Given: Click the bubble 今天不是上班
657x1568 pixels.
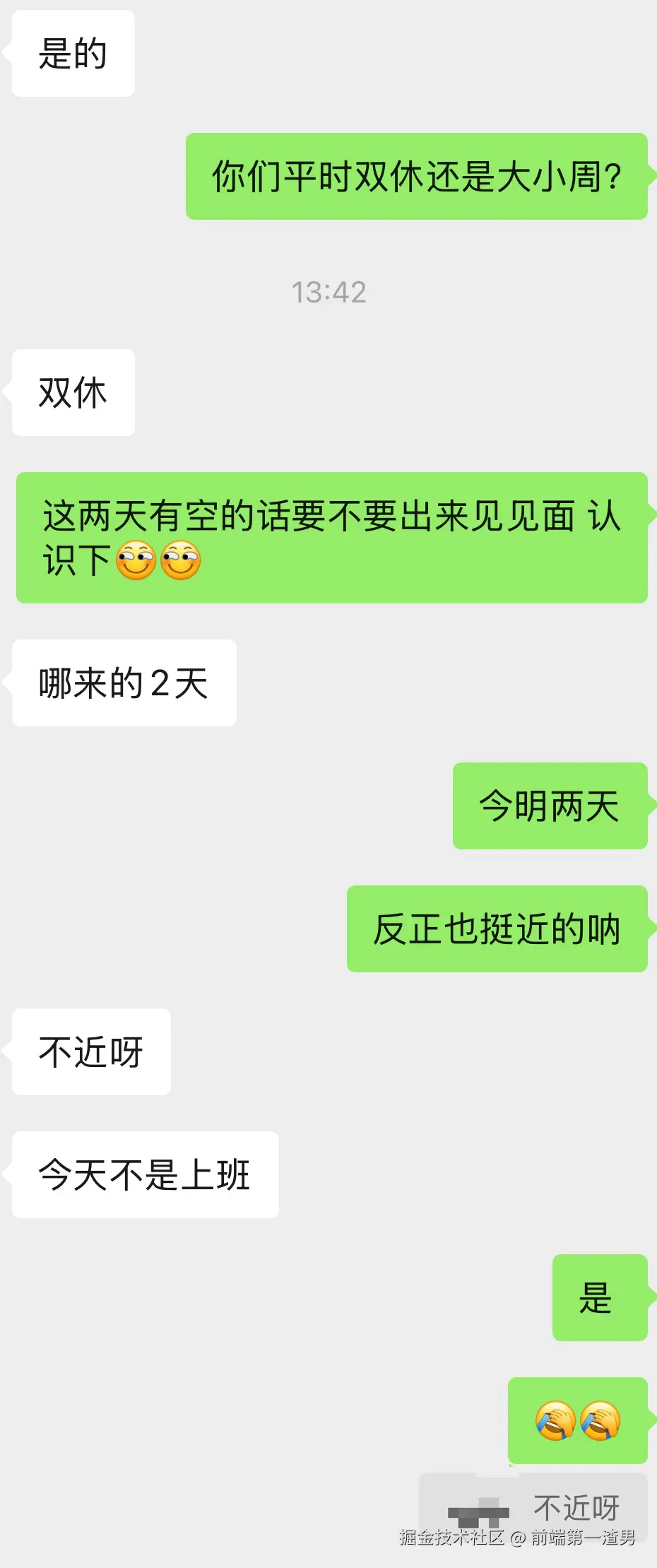Looking at the screenshot, I should point(144,1175).
